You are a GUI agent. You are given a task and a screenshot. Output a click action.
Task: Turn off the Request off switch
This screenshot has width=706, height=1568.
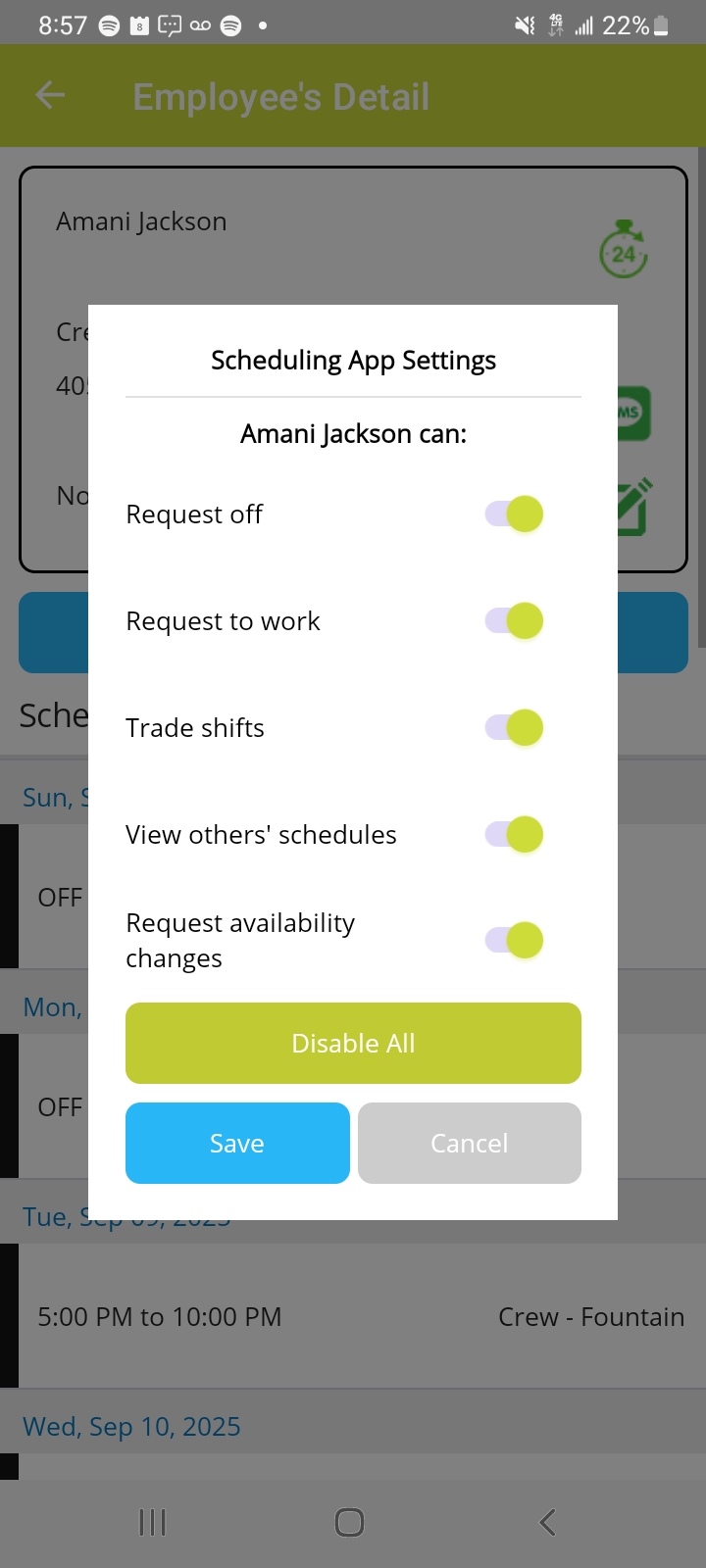[x=514, y=514]
